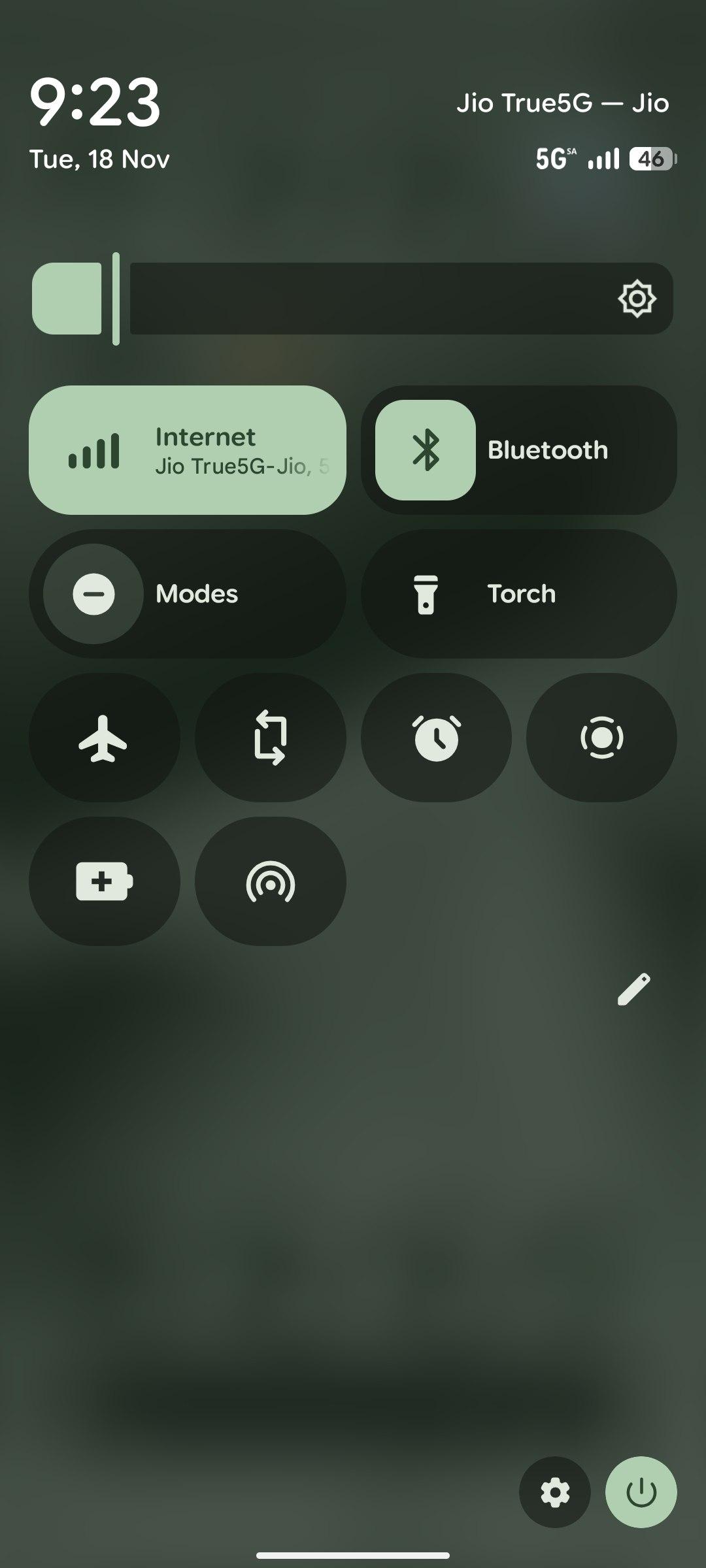Open system settings gear
Image resolution: width=706 pixels, height=1568 pixels.
555,1492
